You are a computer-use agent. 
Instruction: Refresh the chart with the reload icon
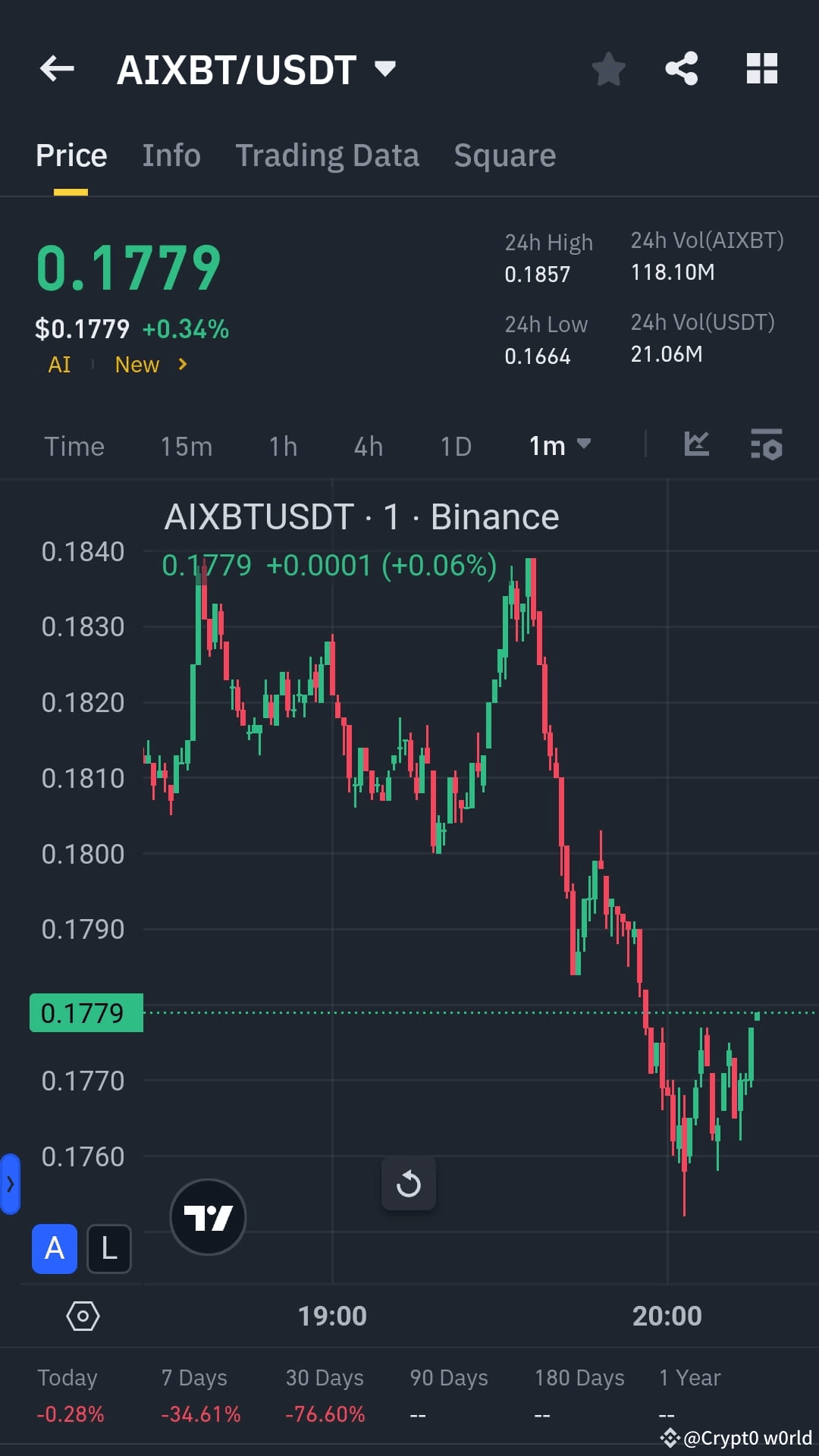click(x=409, y=1184)
